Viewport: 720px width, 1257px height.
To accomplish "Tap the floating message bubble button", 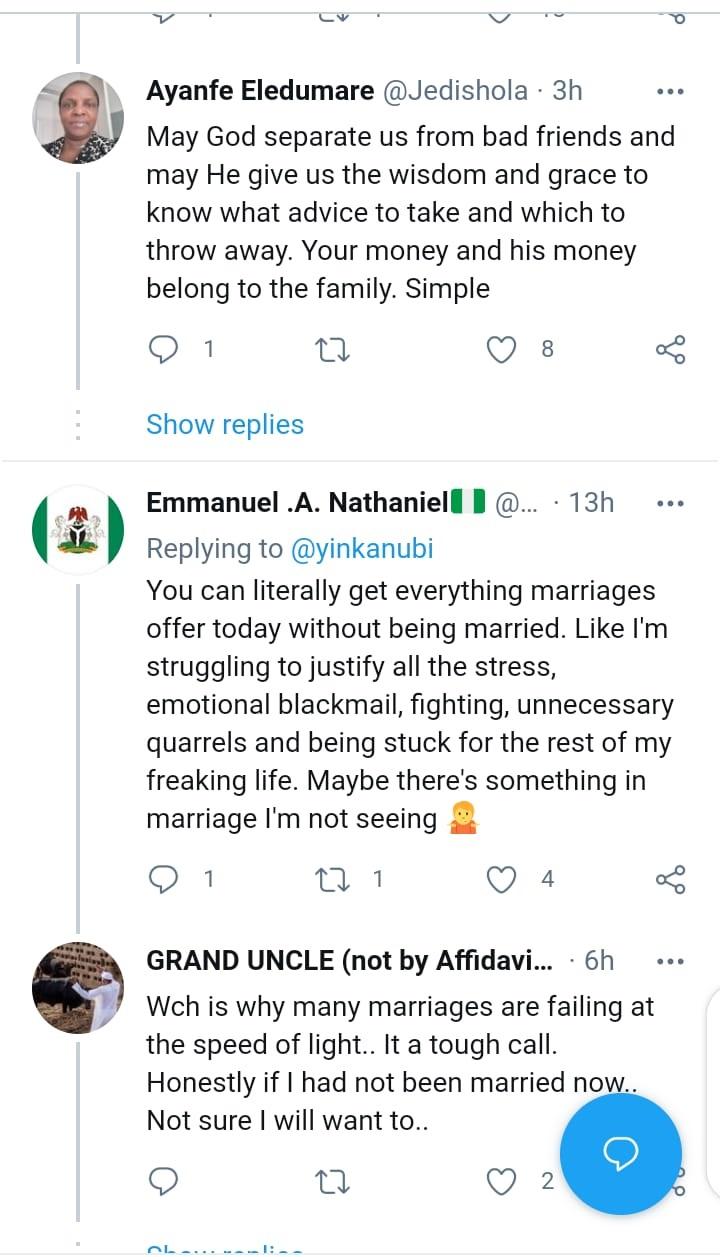I will tap(620, 1153).
